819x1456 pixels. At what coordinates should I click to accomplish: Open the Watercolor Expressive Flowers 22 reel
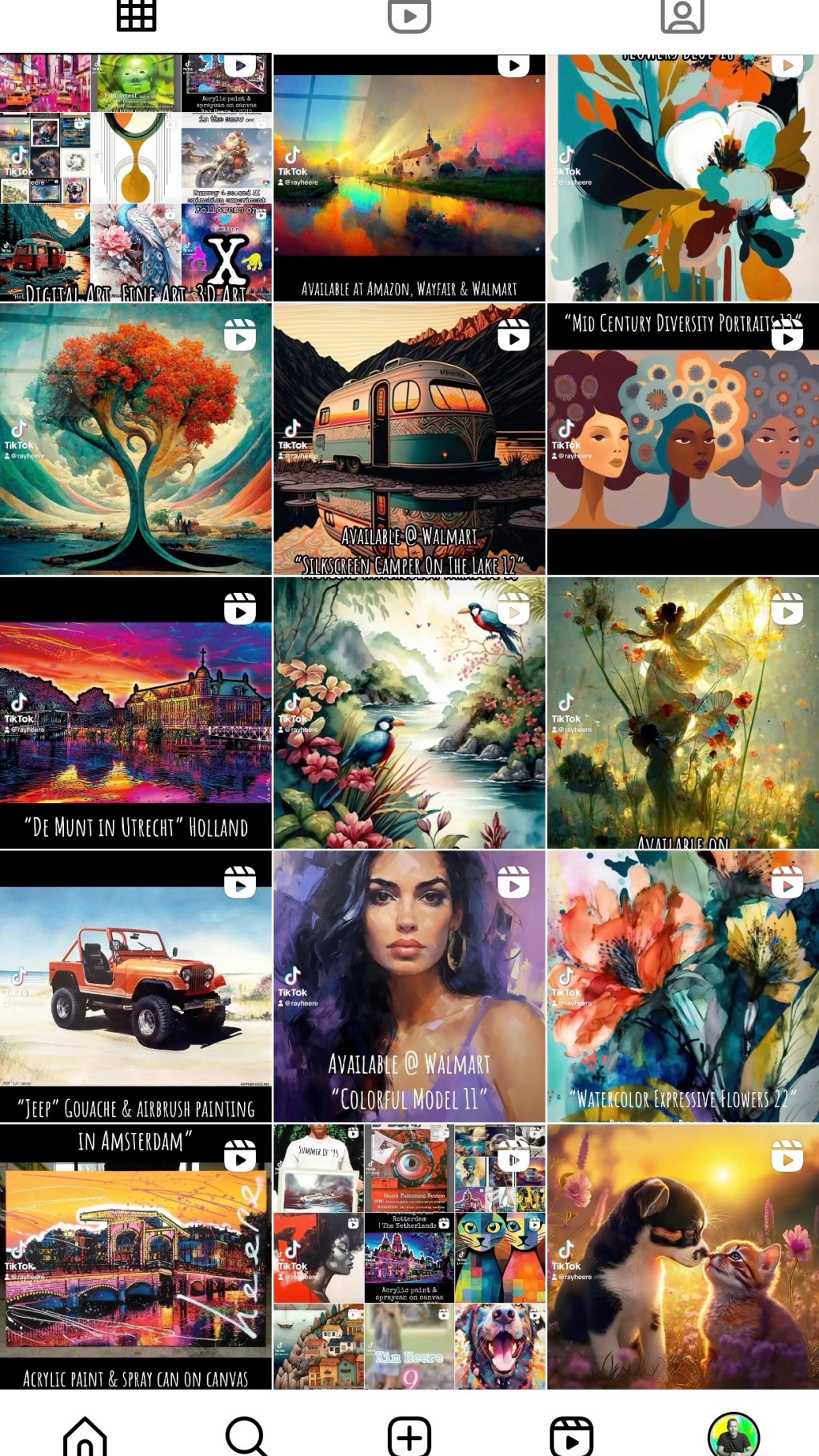point(682,987)
